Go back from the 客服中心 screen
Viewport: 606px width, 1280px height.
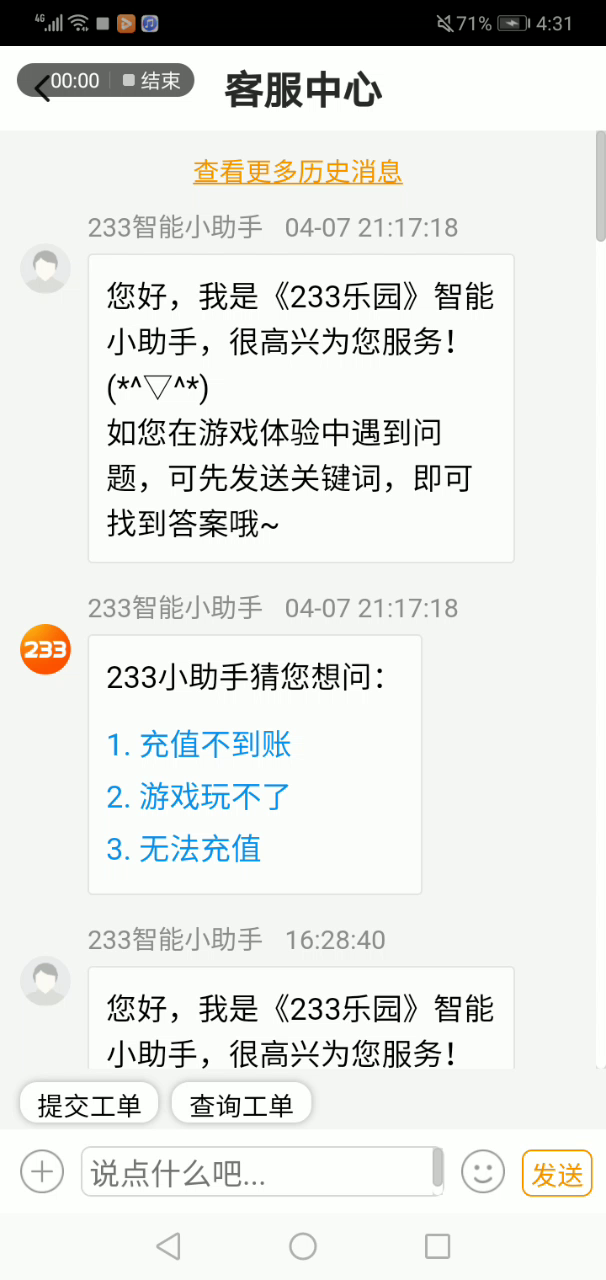tap(40, 87)
